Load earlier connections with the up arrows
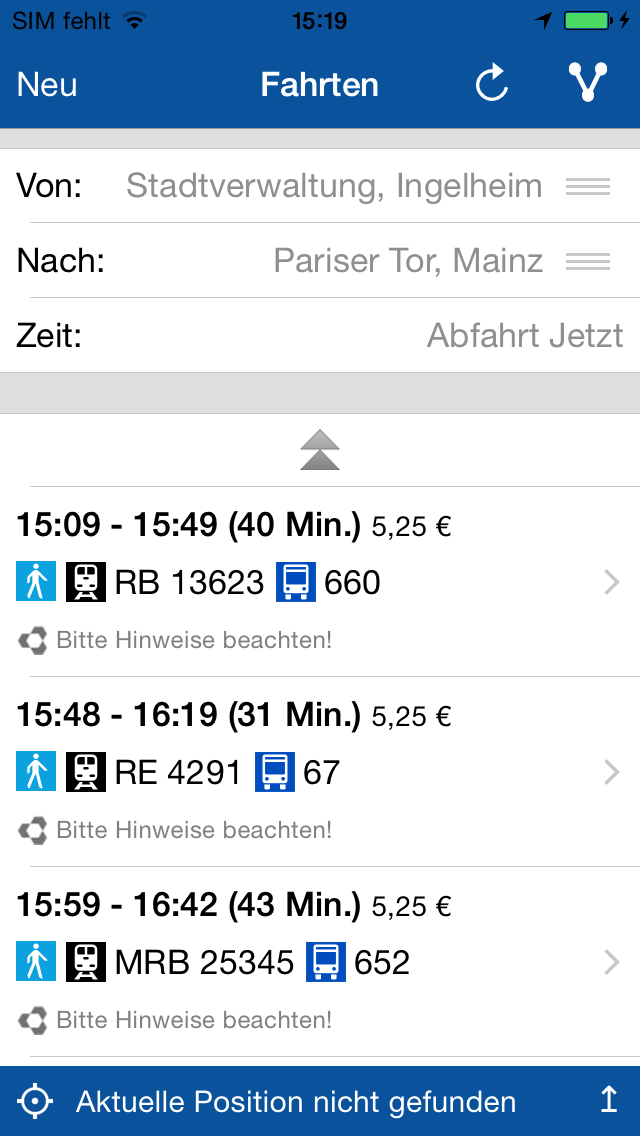Viewport: 640px width, 1136px height. [x=320, y=450]
